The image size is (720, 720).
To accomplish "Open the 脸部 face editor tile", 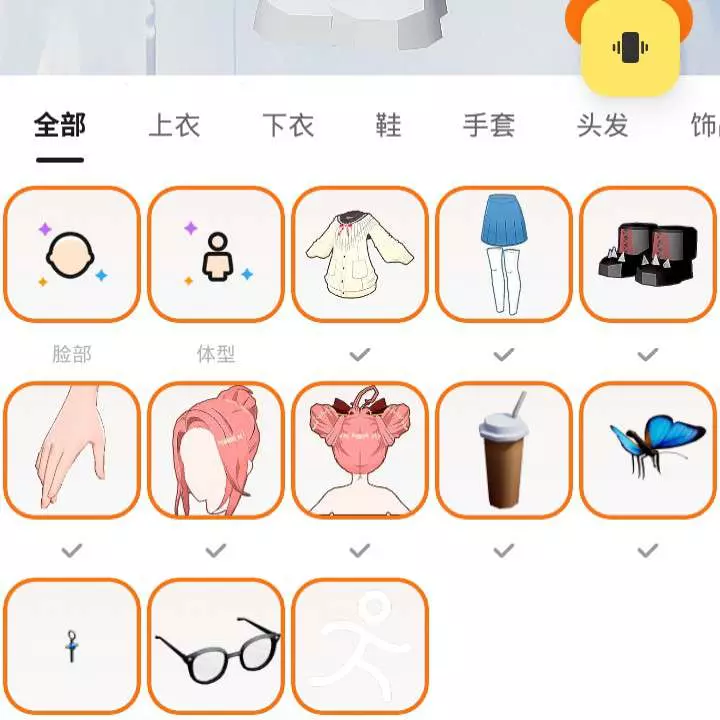I will pyautogui.click(x=72, y=254).
